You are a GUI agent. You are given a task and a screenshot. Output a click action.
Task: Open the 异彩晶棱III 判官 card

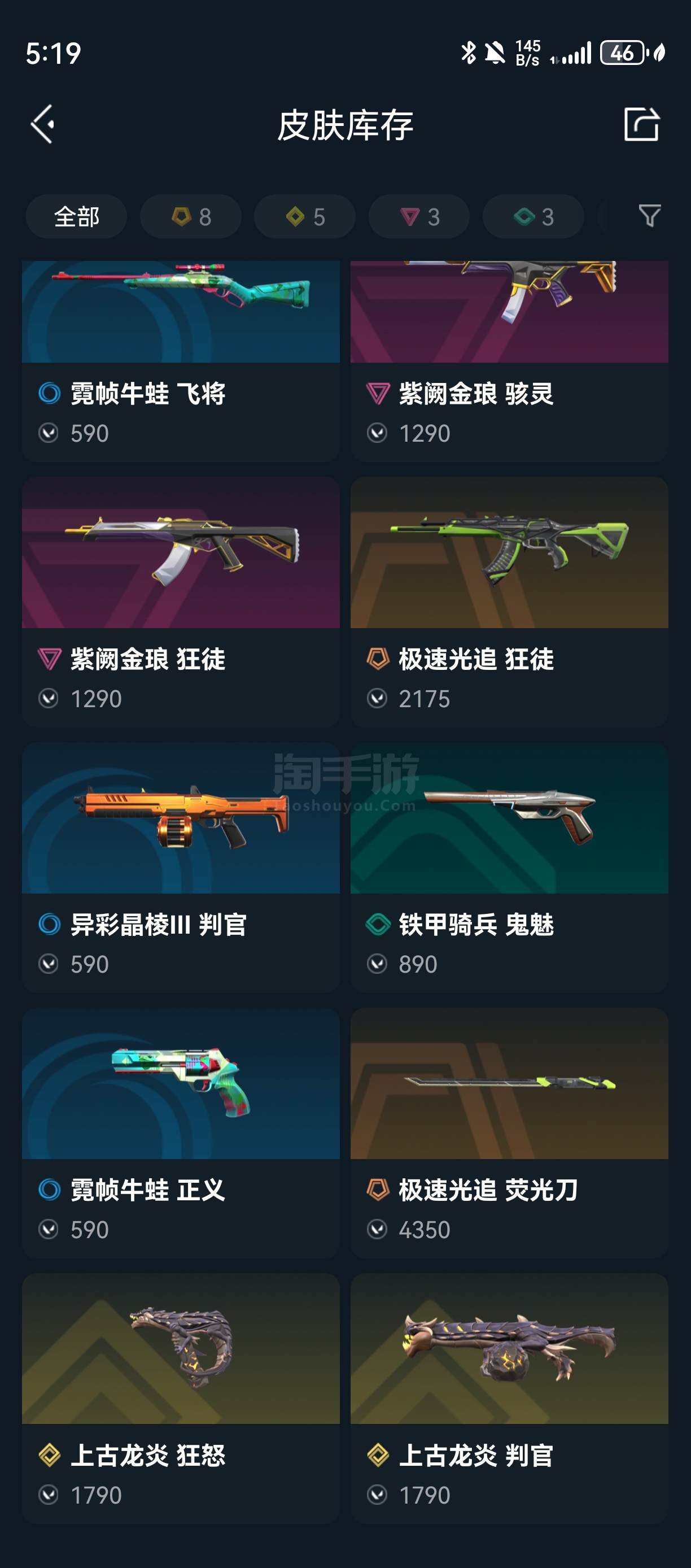[181, 868]
